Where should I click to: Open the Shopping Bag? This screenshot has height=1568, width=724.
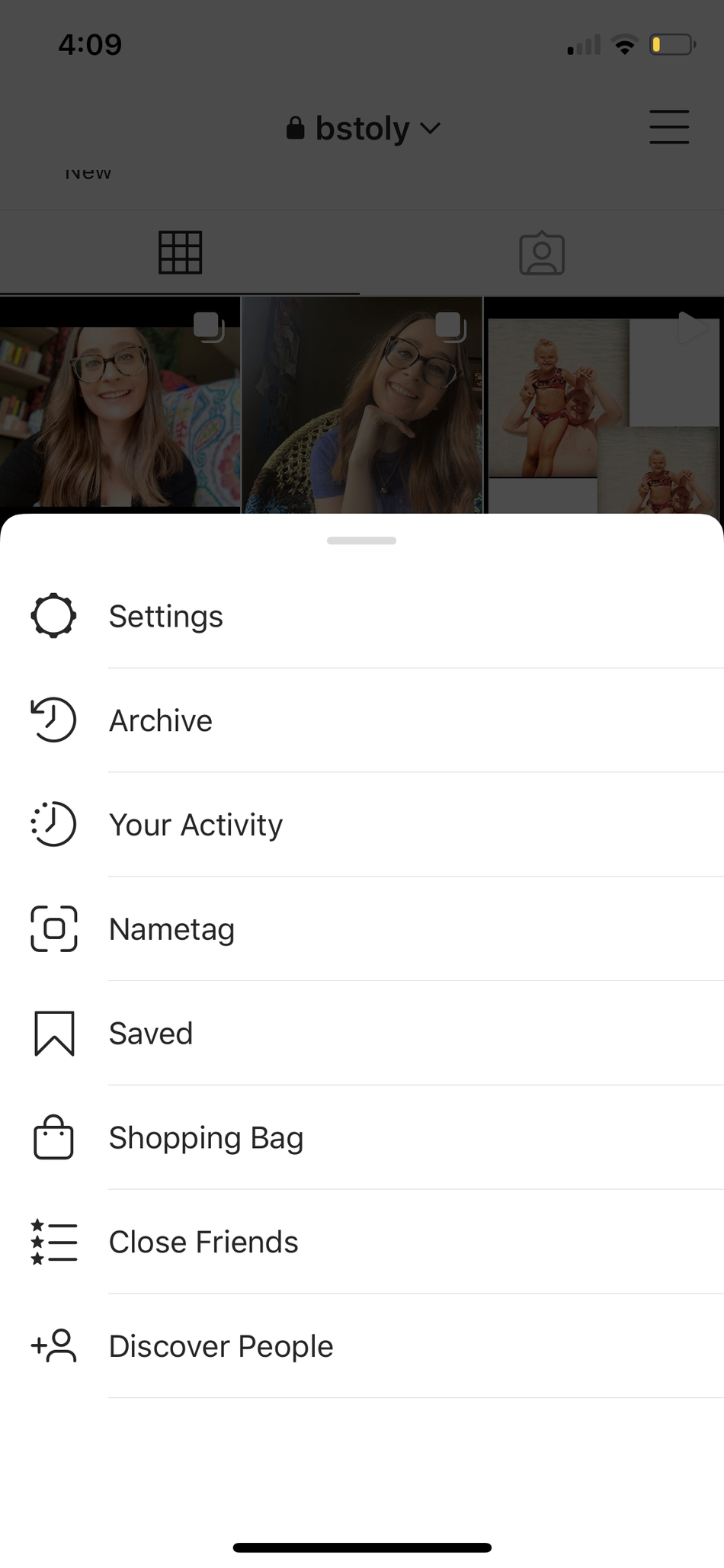tap(206, 1138)
